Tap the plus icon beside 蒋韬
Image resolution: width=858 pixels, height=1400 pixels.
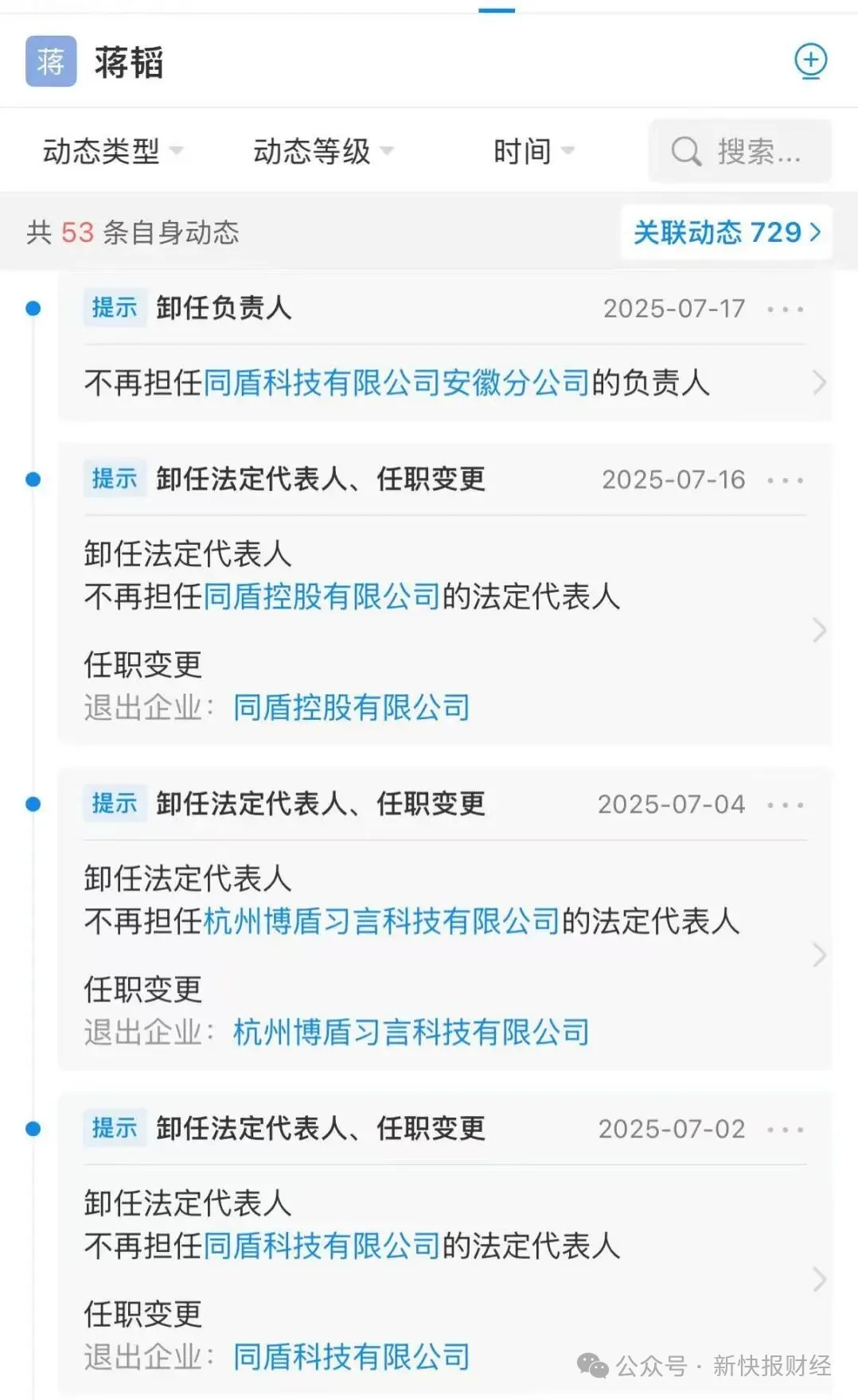pos(810,60)
